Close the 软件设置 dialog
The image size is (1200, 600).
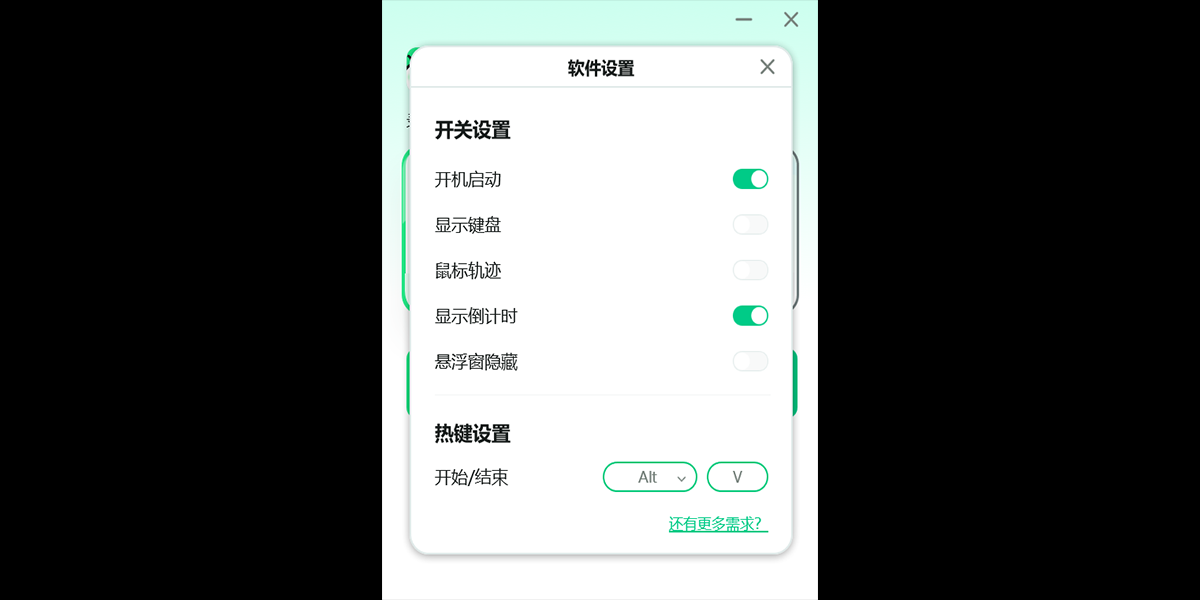tap(767, 67)
